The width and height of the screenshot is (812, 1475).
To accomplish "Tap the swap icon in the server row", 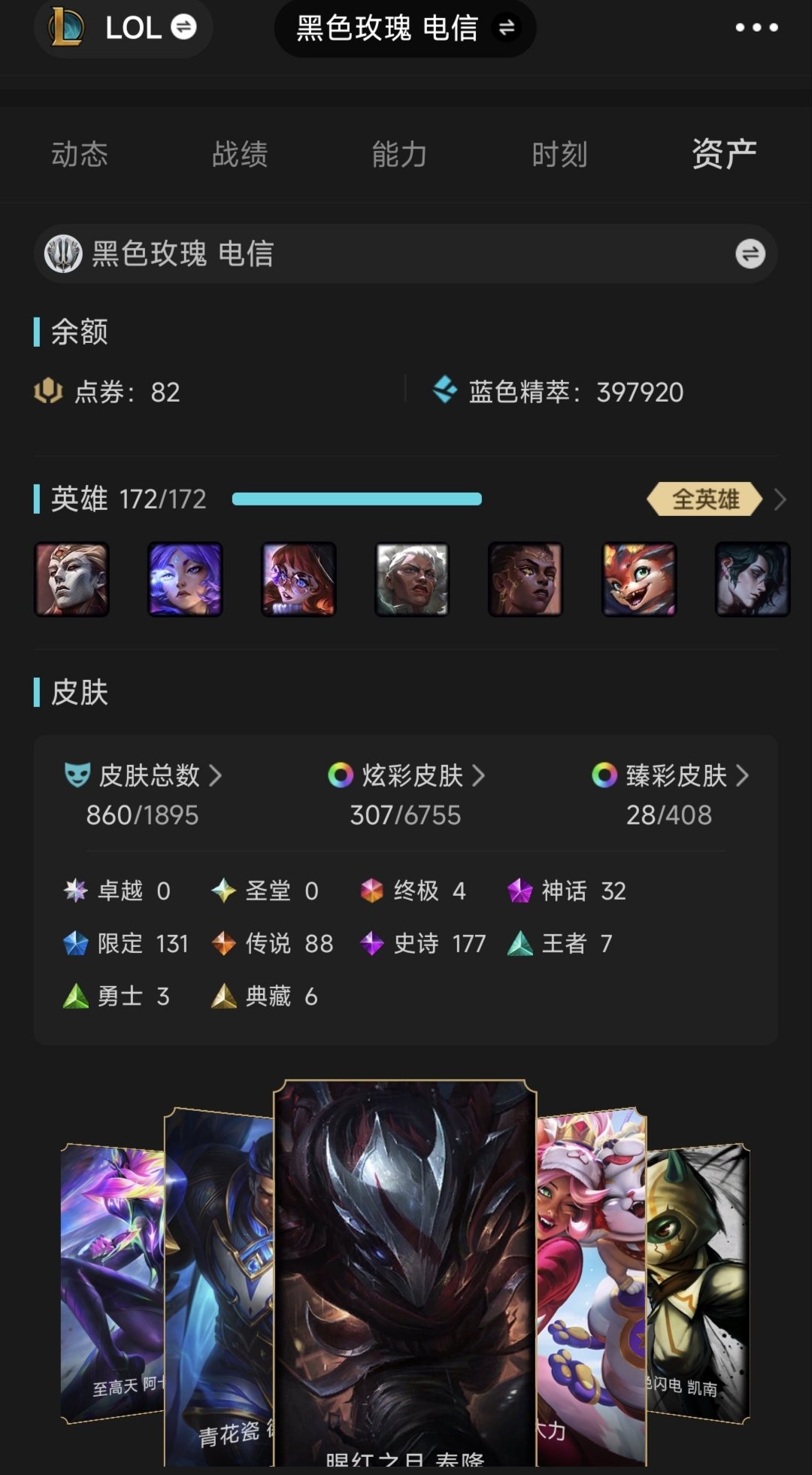I will point(750,253).
